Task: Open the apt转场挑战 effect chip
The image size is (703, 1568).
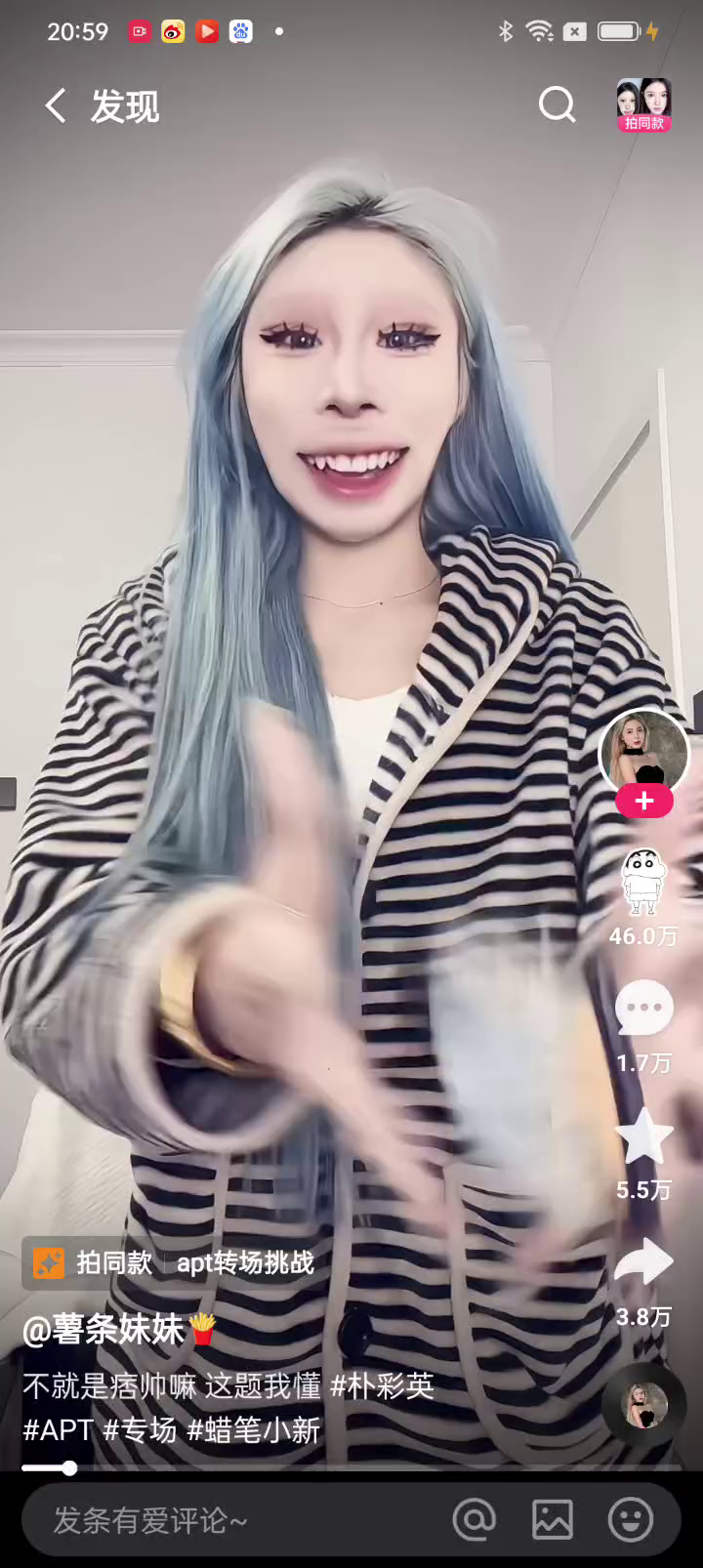Action: pyautogui.click(x=244, y=1262)
